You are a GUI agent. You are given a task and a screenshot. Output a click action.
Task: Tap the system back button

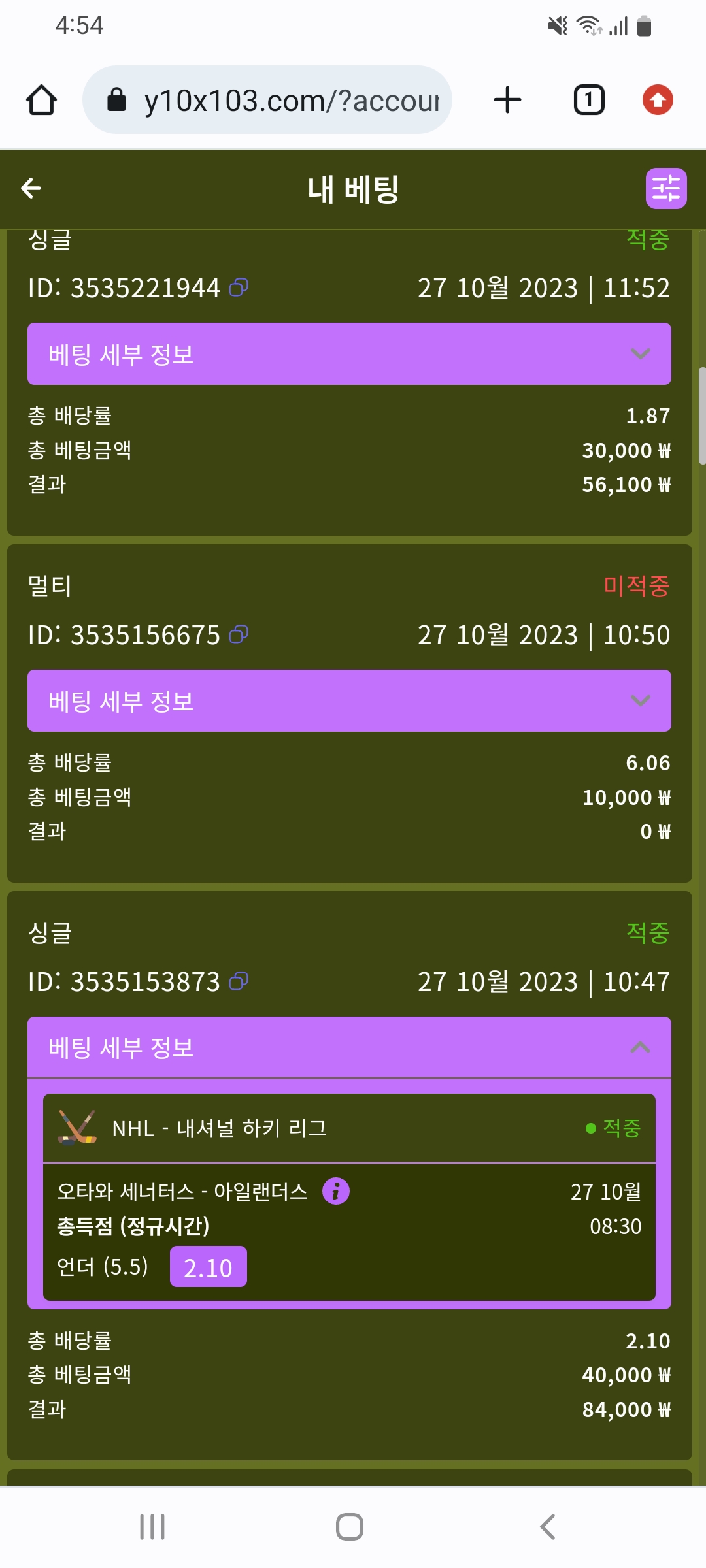point(548,1527)
